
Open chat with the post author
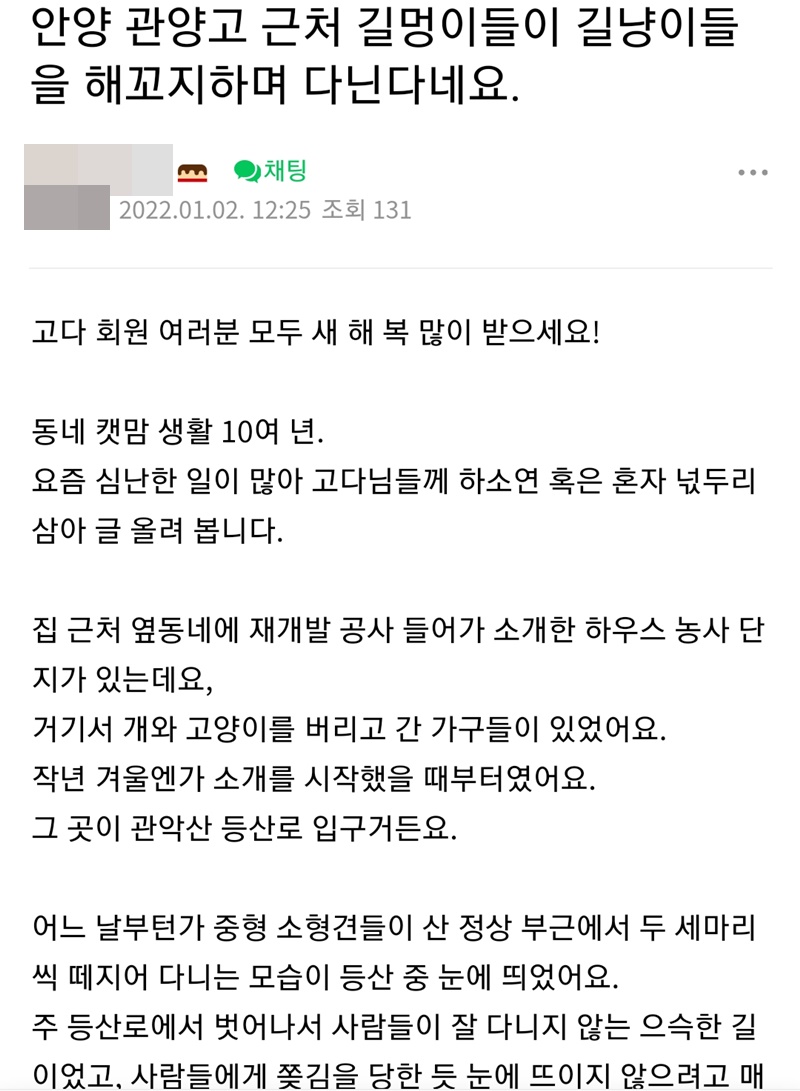[270, 171]
